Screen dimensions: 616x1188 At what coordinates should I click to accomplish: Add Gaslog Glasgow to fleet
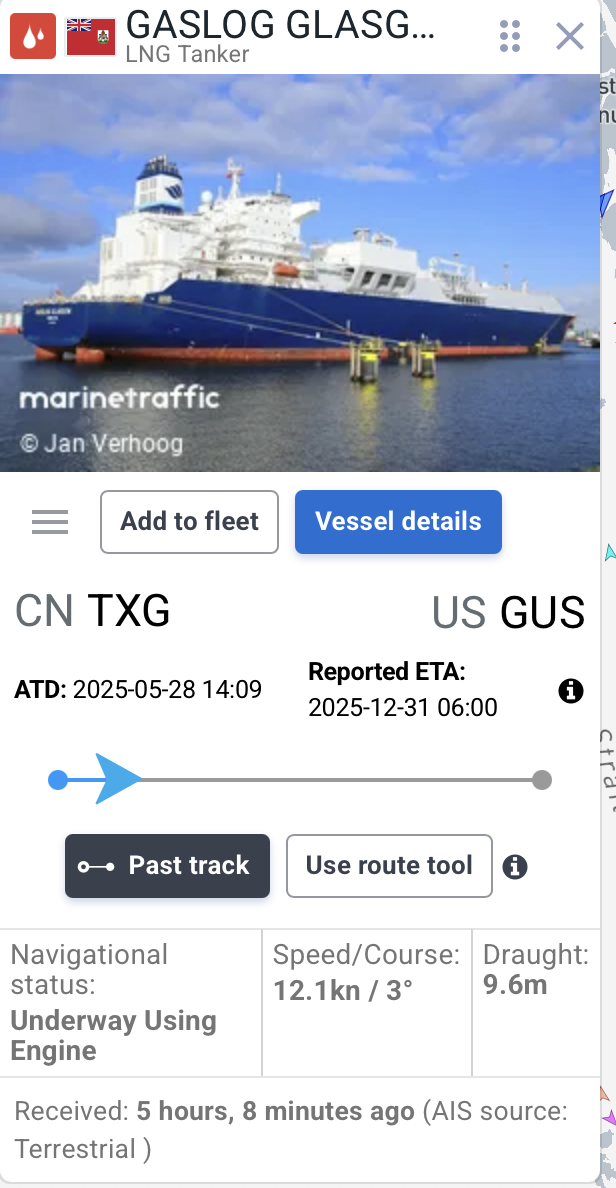[189, 522]
